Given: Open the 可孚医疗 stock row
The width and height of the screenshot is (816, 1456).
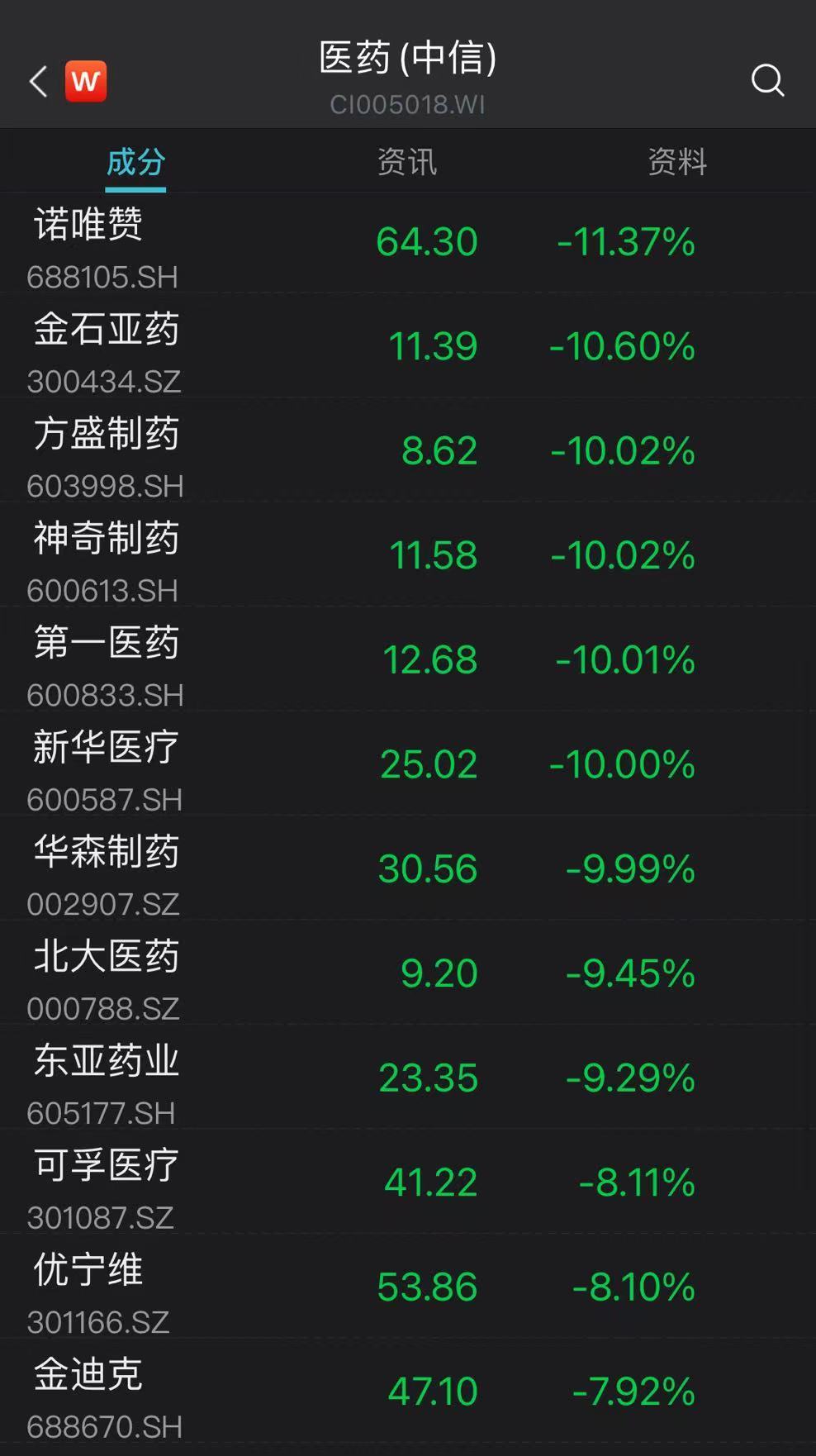Looking at the screenshot, I should tap(408, 1182).
